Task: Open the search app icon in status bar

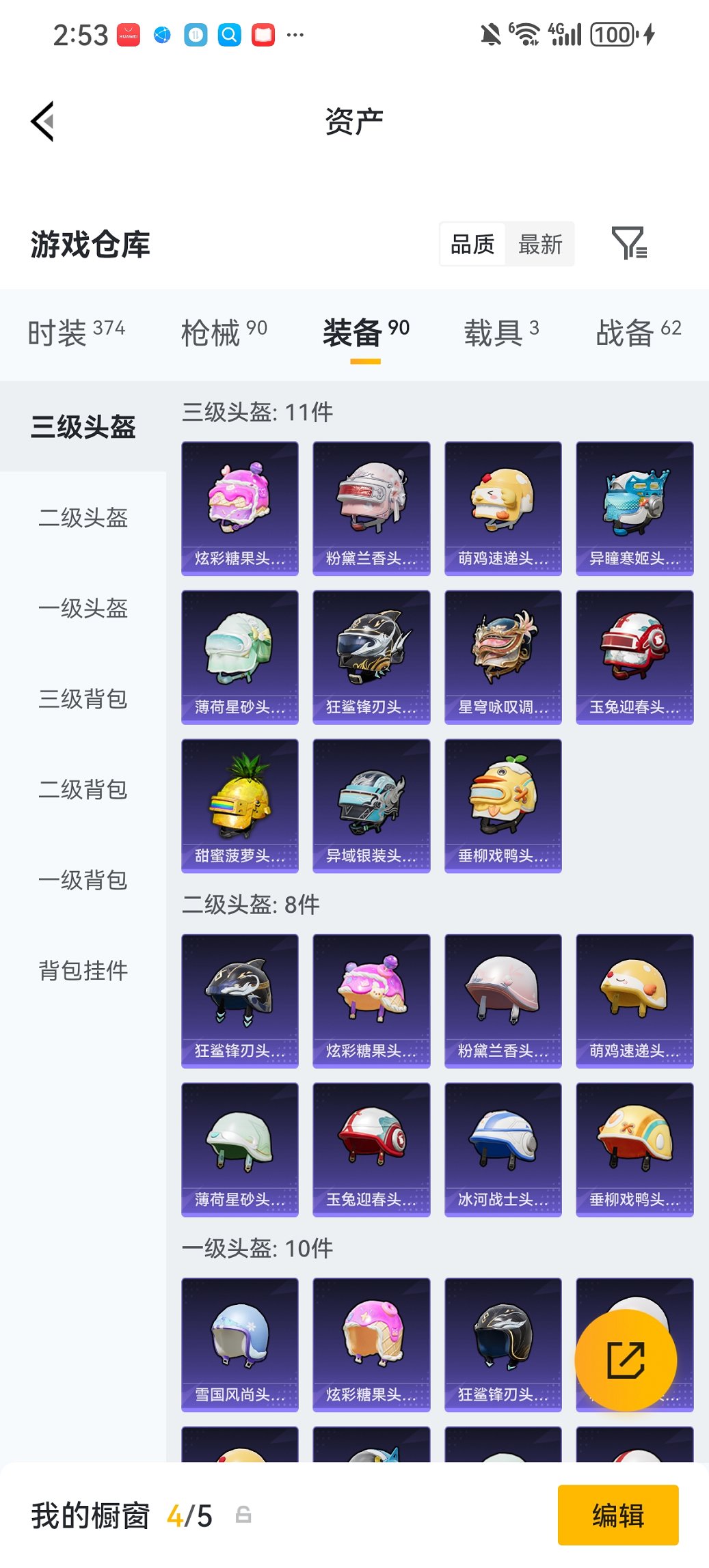Action: click(x=228, y=34)
